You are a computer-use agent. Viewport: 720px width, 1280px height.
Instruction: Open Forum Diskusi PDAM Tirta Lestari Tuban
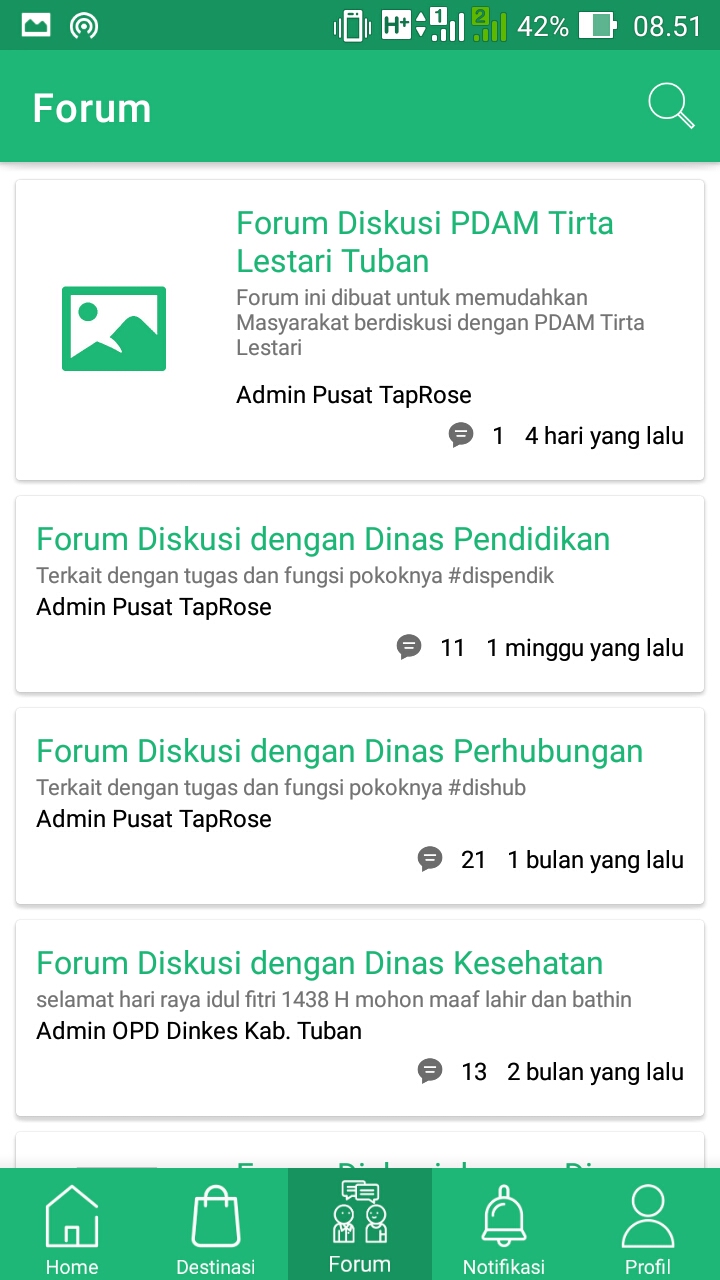pos(360,330)
